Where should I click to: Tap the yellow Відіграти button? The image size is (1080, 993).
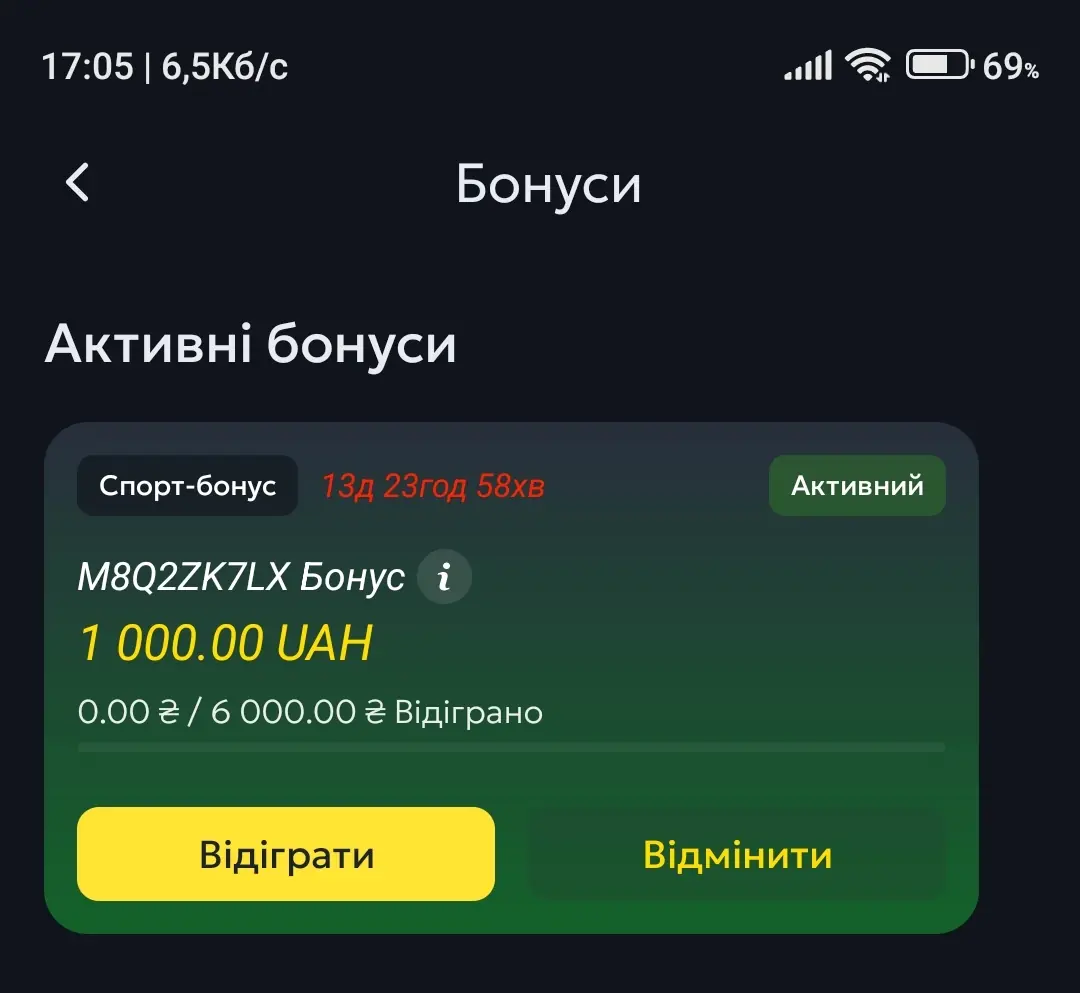(286, 855)
